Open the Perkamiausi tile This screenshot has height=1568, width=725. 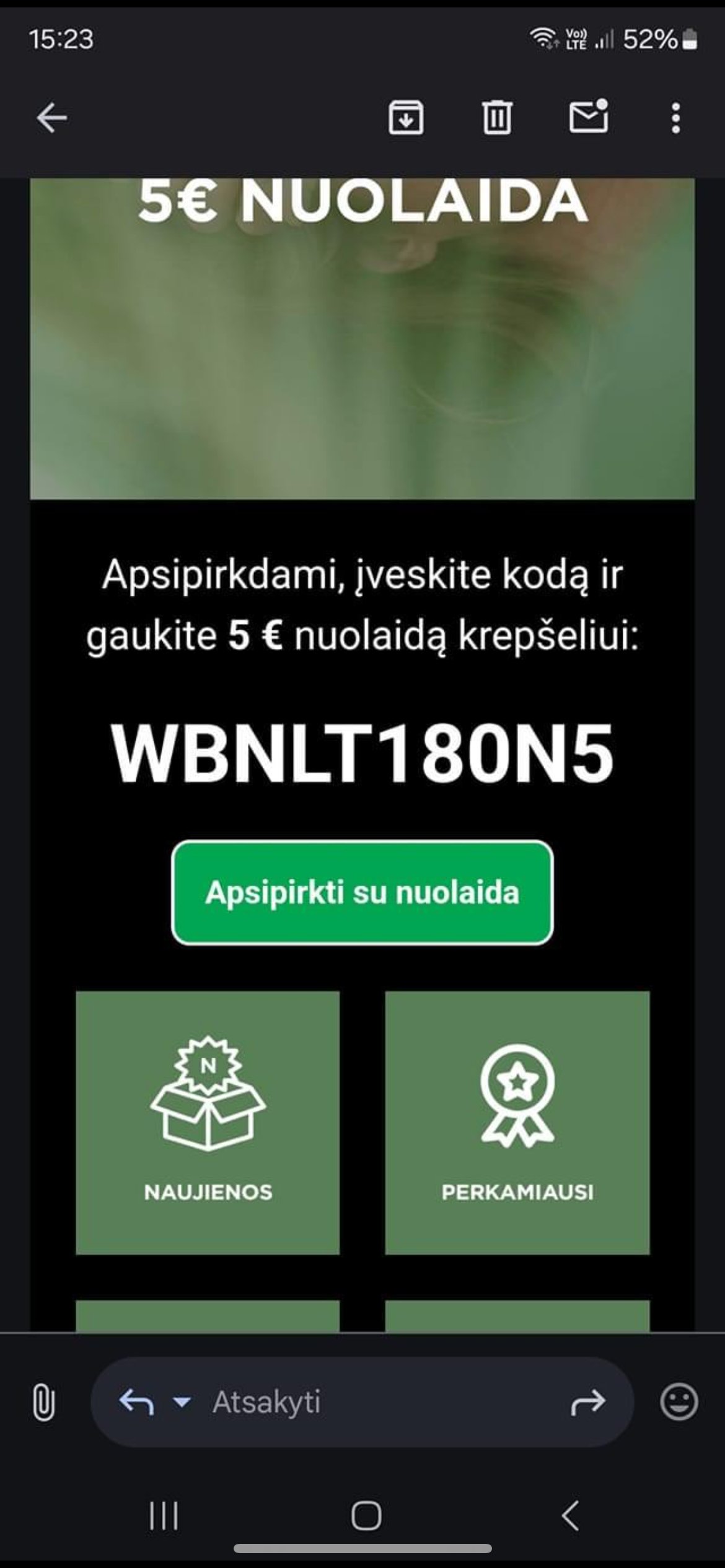(517, 1123)
